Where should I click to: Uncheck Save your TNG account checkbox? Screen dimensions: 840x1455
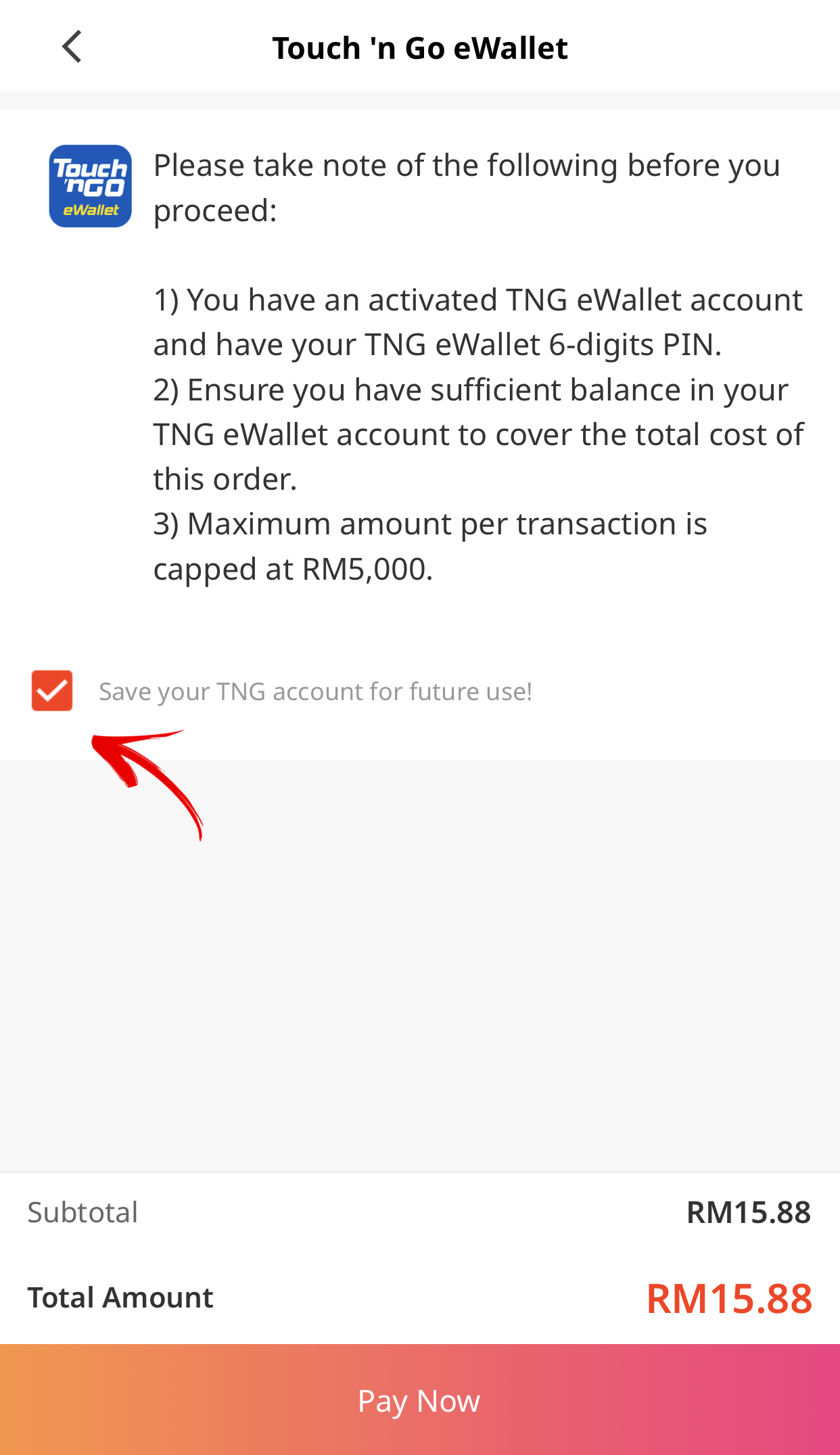pos(52,691)
